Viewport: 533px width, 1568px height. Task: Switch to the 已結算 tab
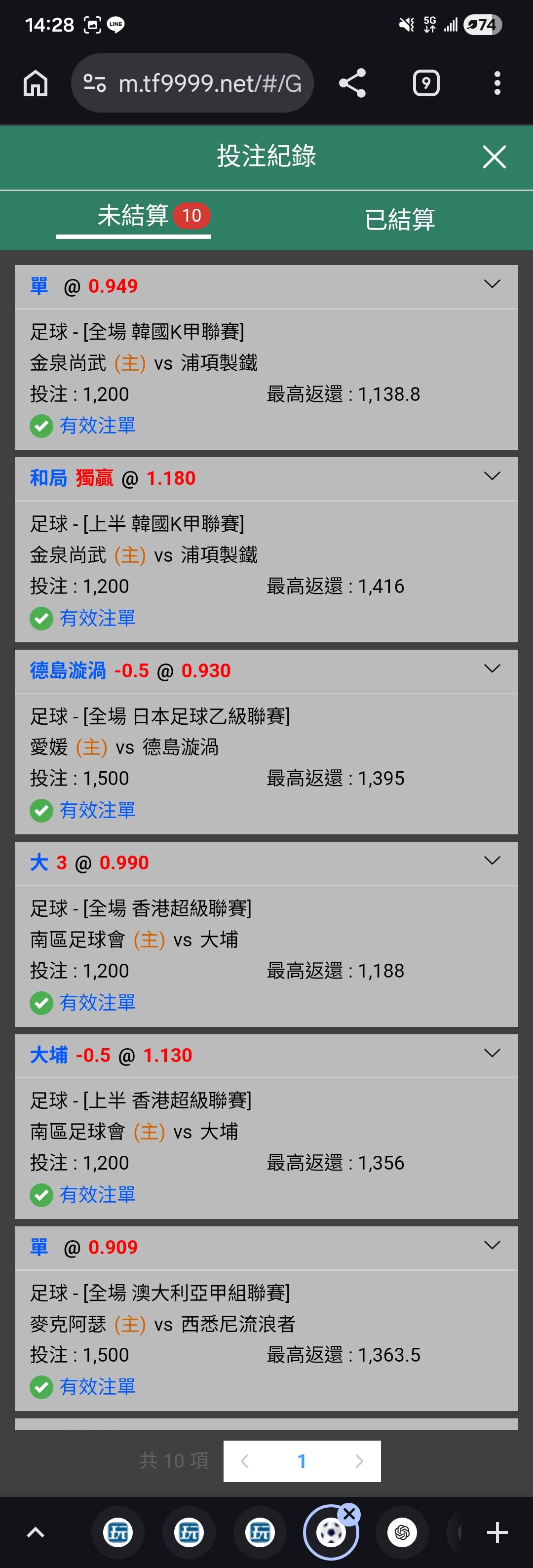[400, 219]
